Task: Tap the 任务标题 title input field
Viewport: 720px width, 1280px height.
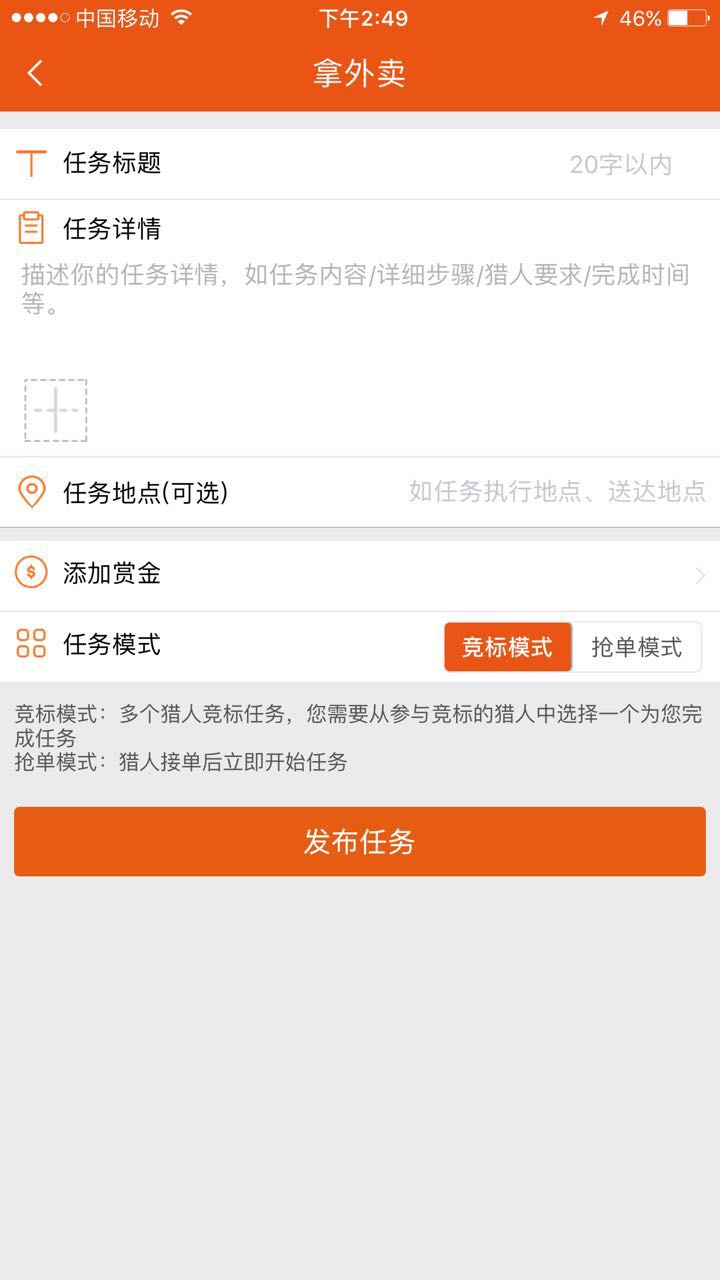Action: tap(450, 164)
